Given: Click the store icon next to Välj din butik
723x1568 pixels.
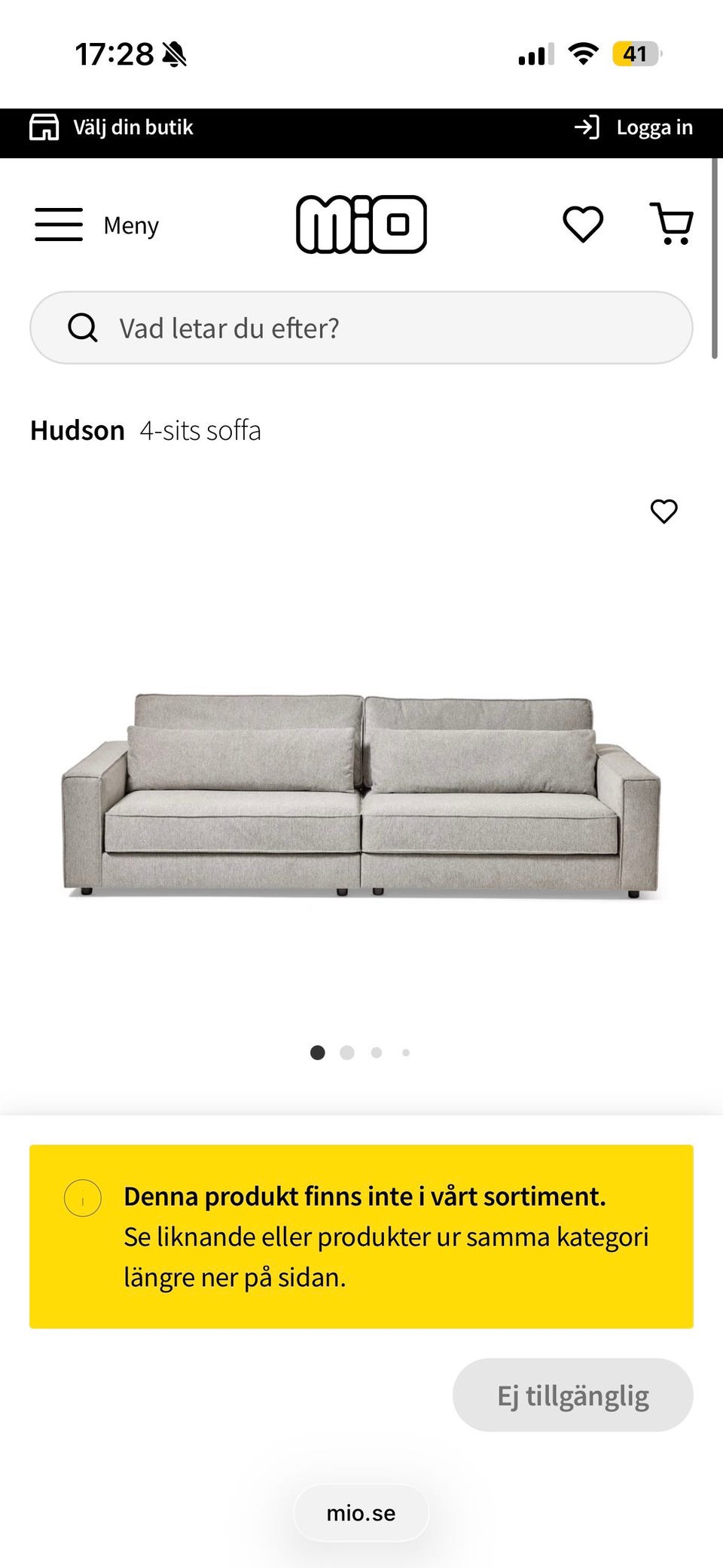Looking at the screenshot, I should 44,127.
